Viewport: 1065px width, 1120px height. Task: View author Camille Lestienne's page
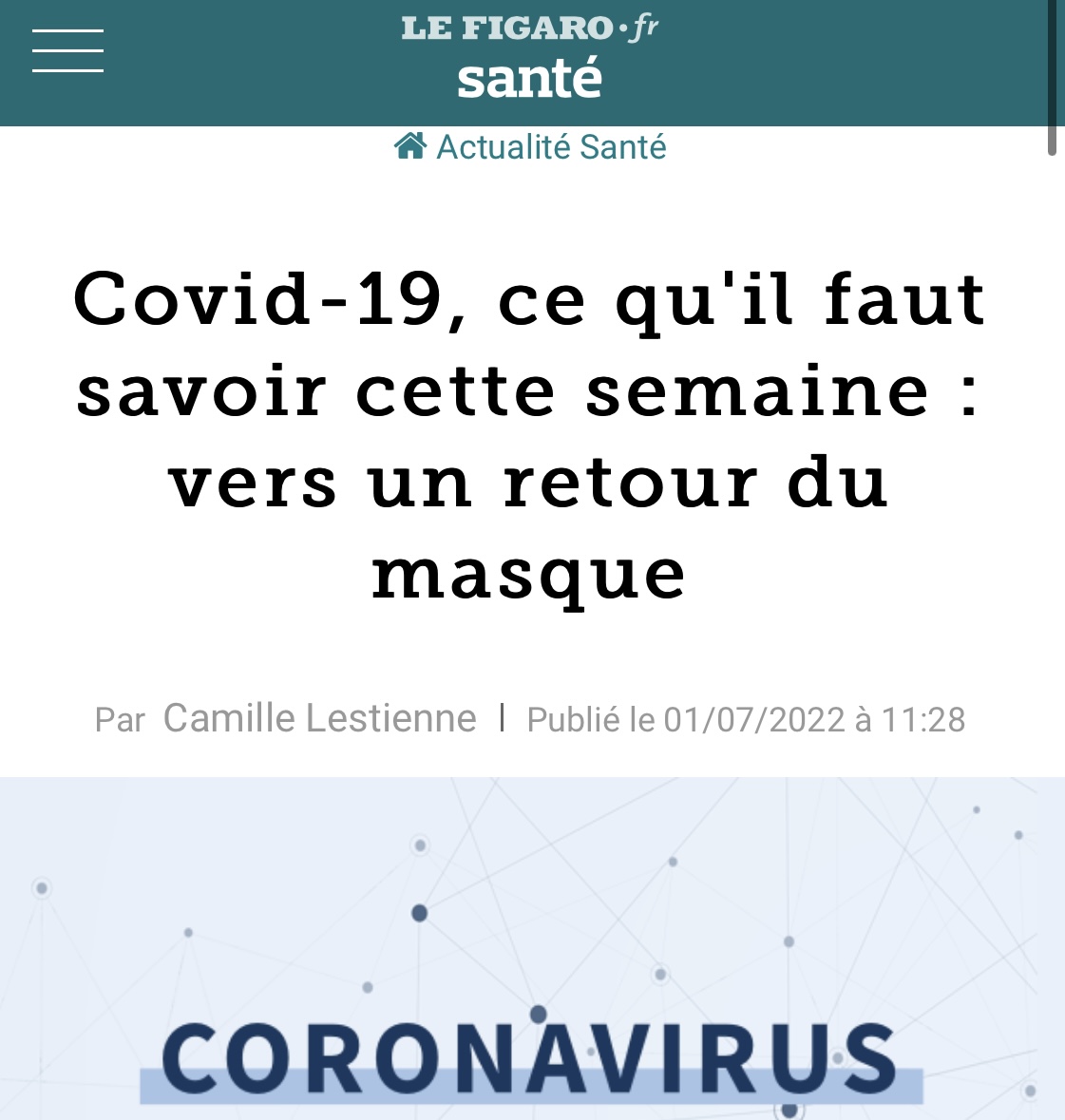(x=319, y=719)
